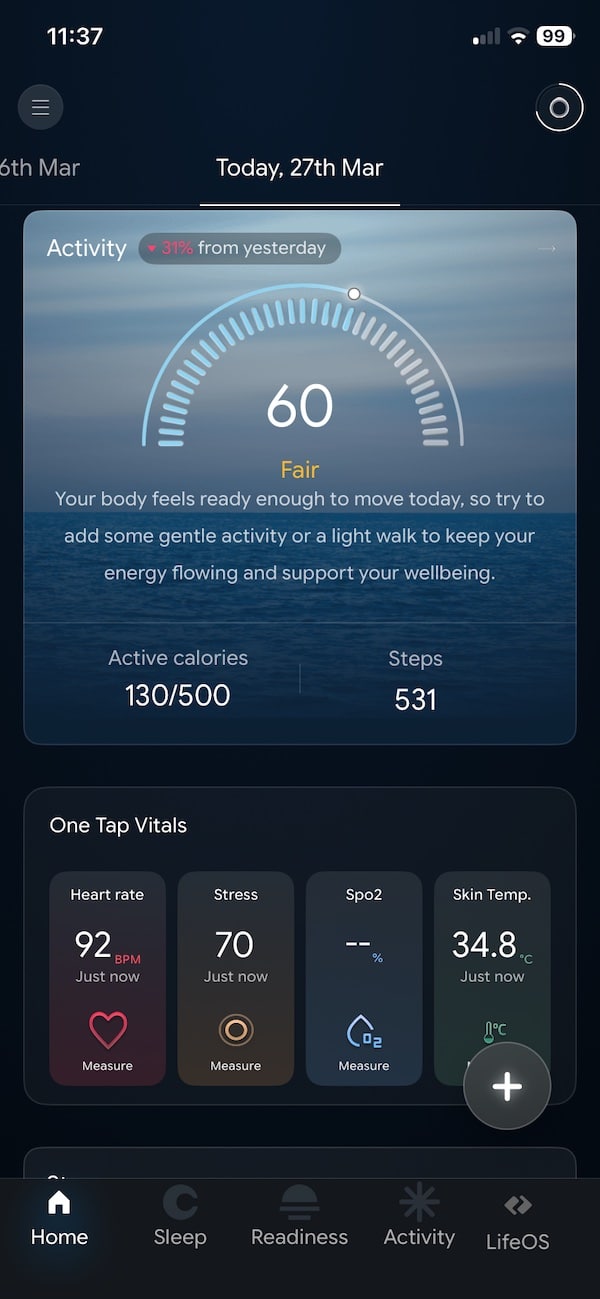Measure heart rate now
This screenshot has height=1299, width=600.
click(x=107, y=1040)
